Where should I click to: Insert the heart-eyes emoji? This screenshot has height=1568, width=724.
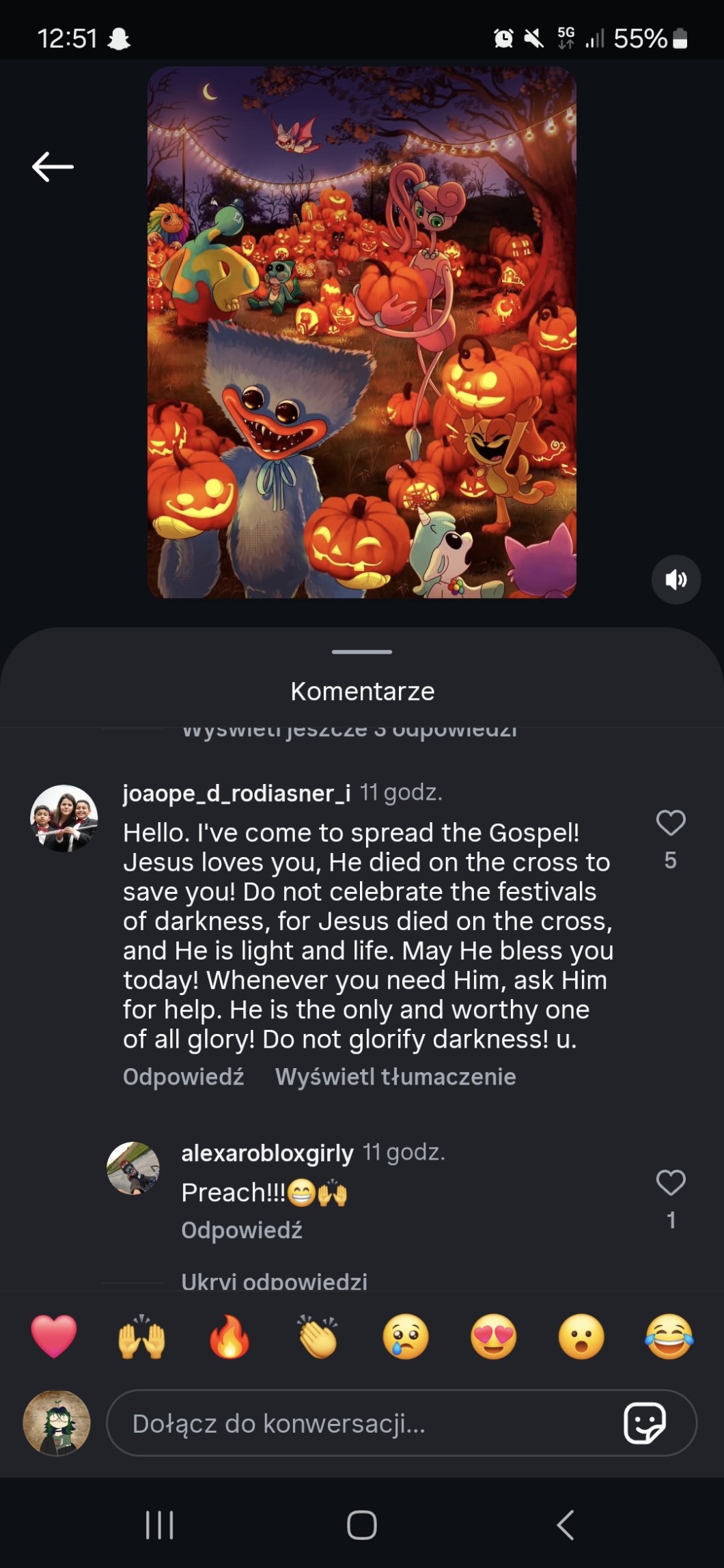[493, 1336]
